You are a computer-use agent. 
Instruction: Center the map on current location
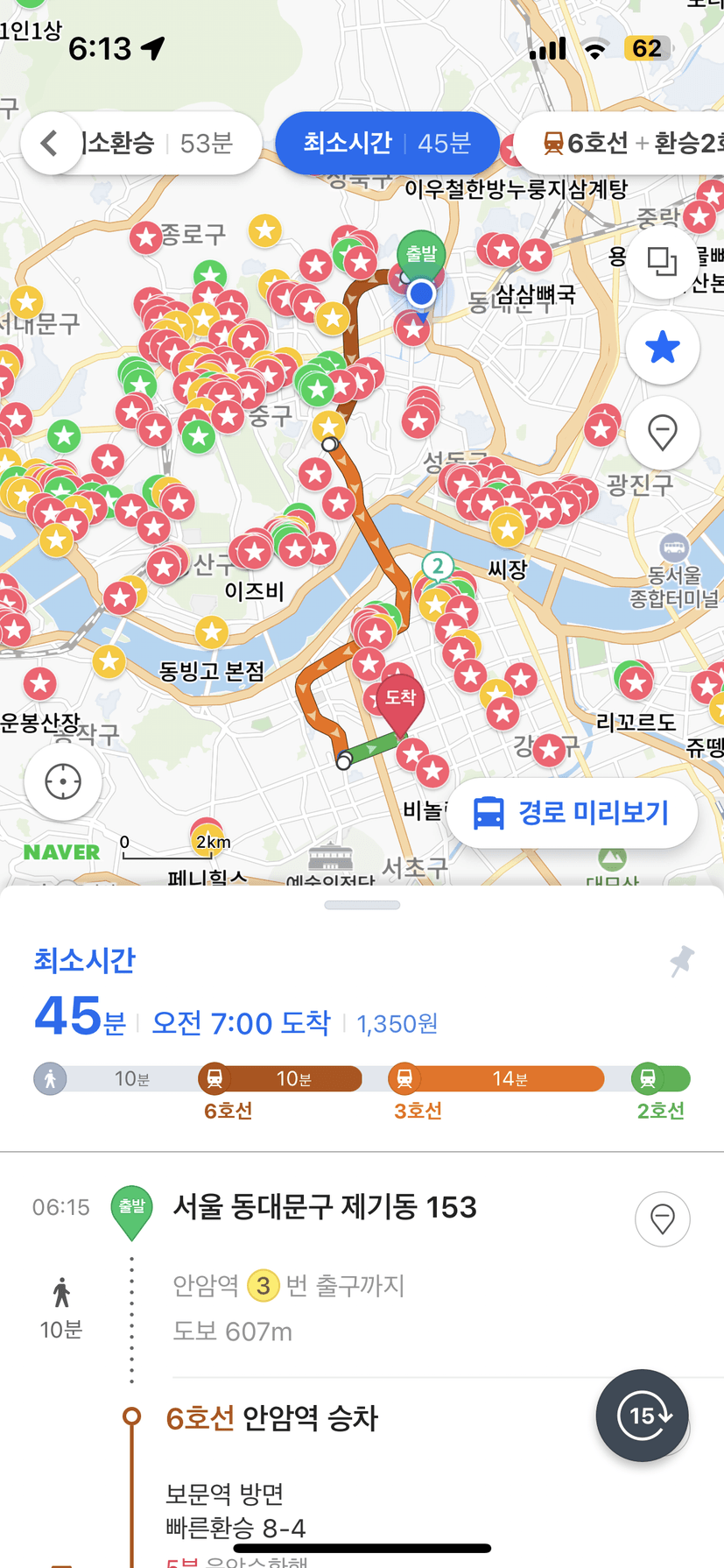(x=63, y=781)
